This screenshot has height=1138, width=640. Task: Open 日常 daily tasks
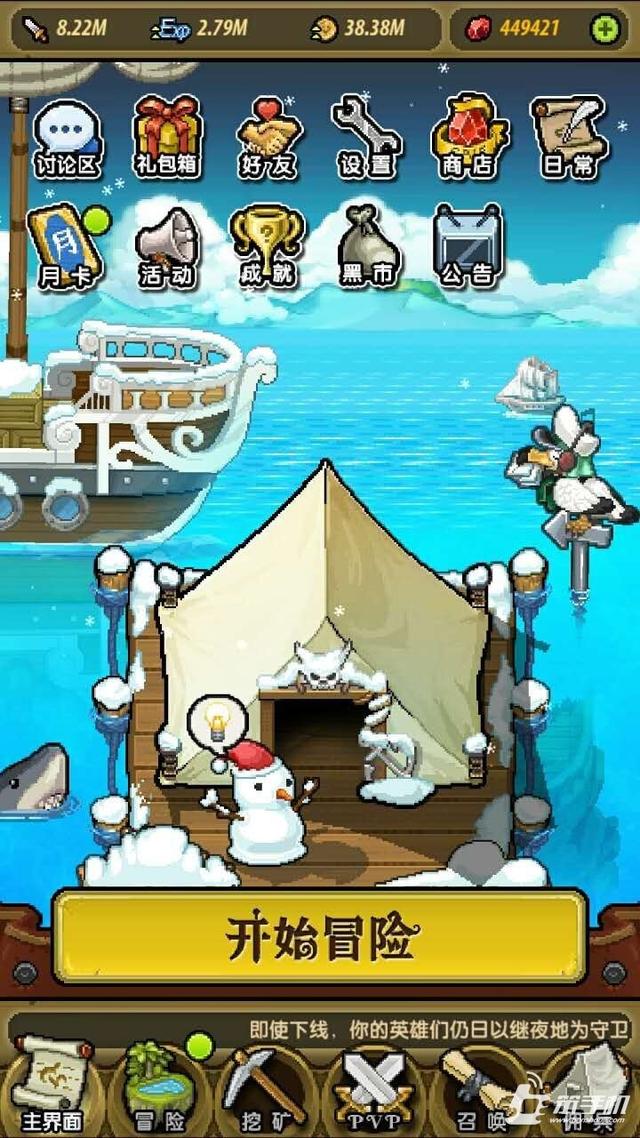point(570,138)
